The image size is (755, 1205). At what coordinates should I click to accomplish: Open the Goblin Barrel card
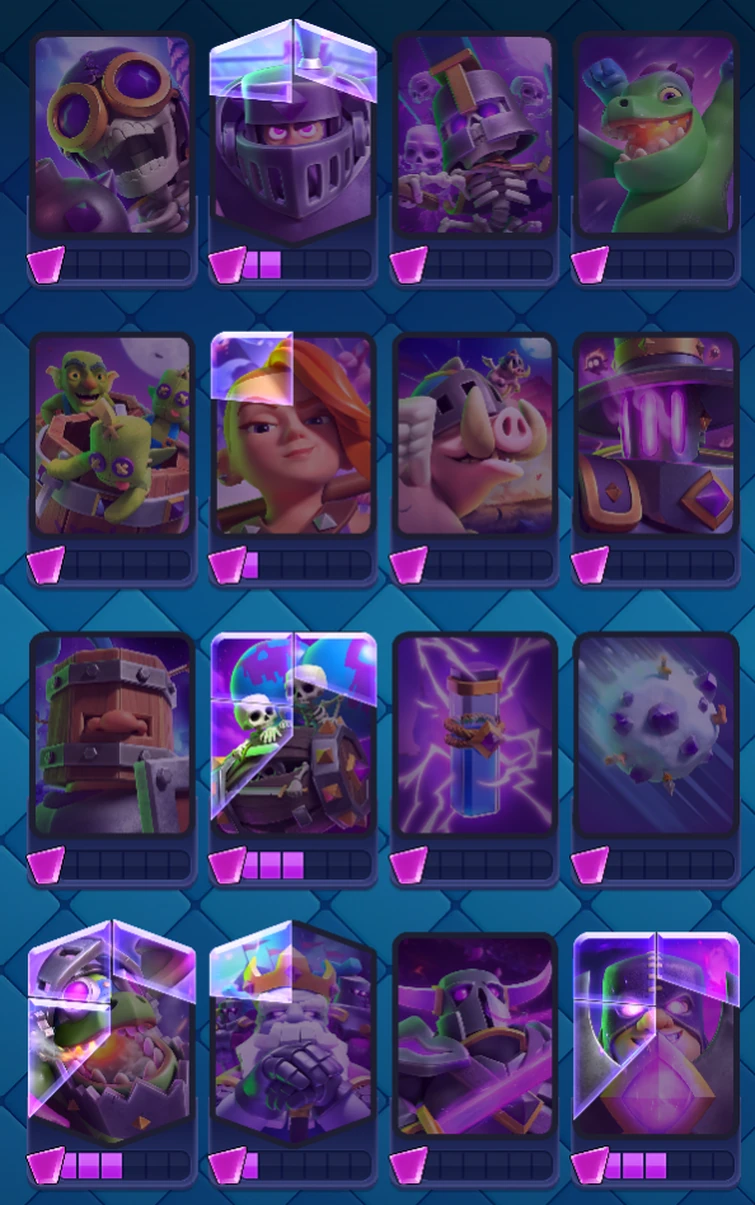click(x=111, y=435)
